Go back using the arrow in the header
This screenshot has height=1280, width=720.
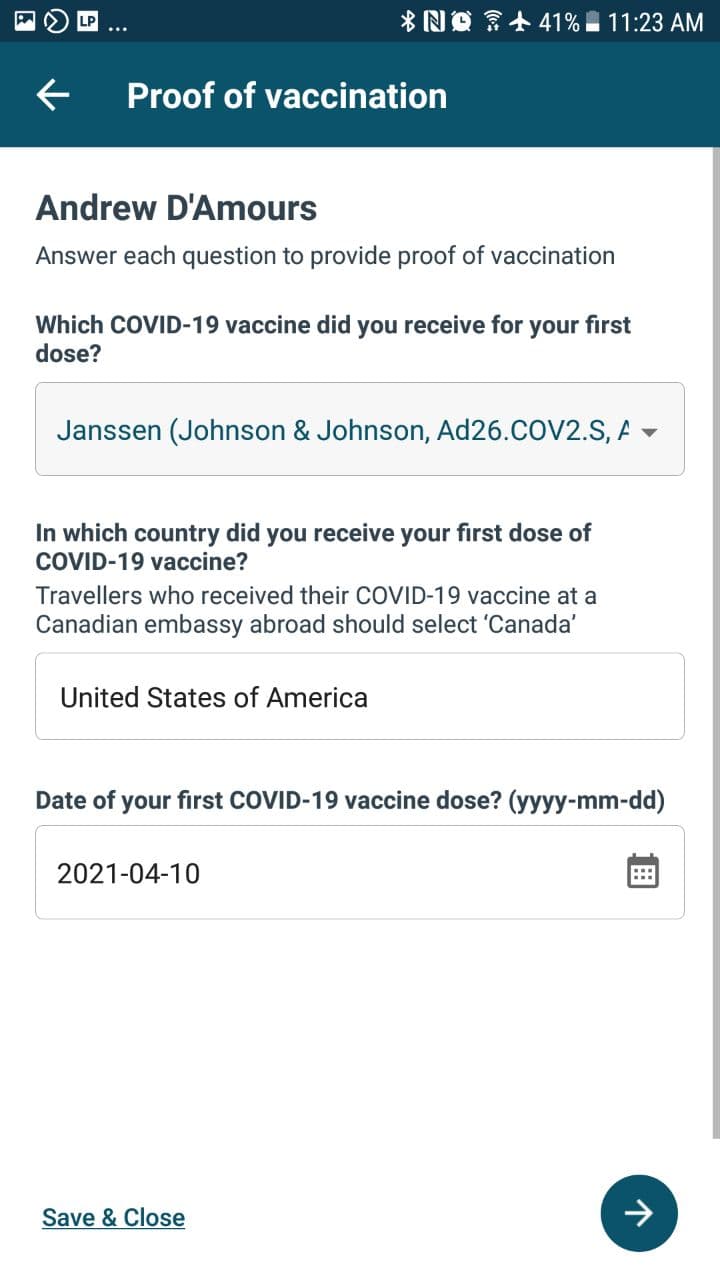[x=53, y=95]
